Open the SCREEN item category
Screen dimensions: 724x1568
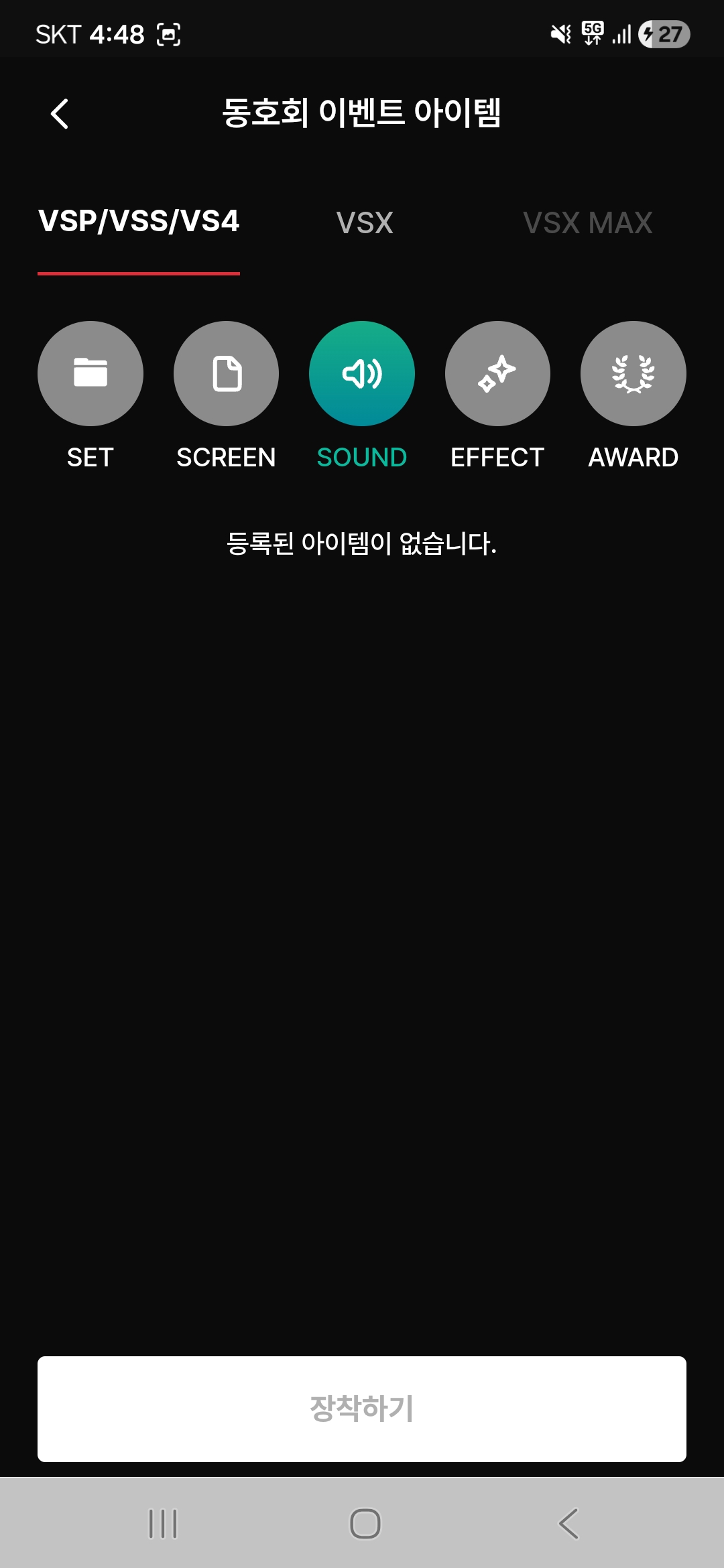pyautogui.click(x=226, y=374)
